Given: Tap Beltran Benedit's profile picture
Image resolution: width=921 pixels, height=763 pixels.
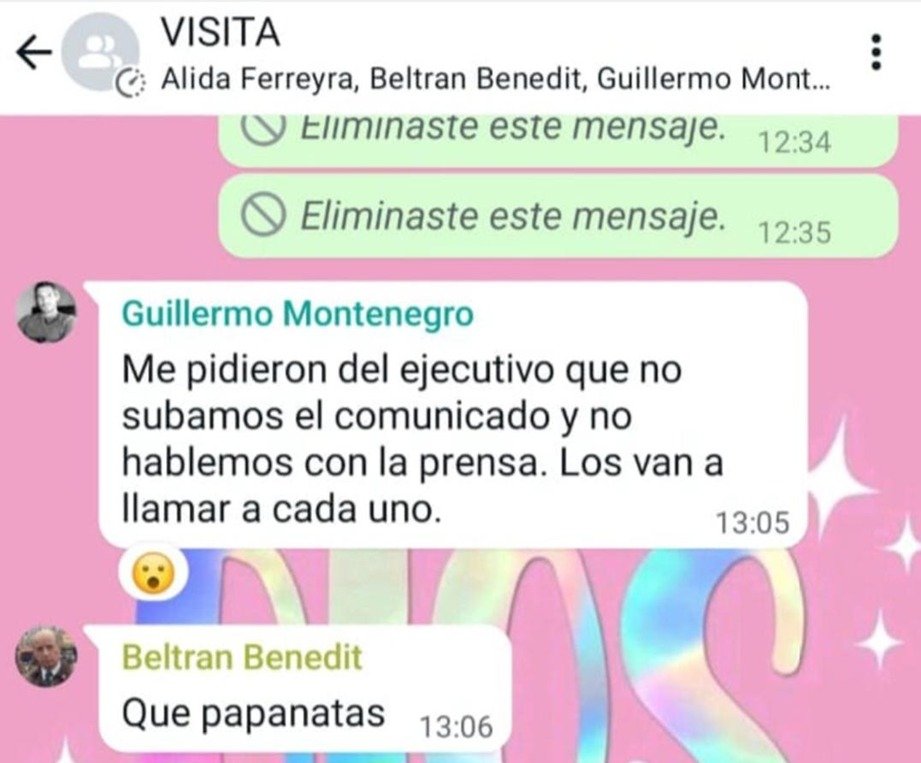Looking at the screenshot, I should click(46, 656).
